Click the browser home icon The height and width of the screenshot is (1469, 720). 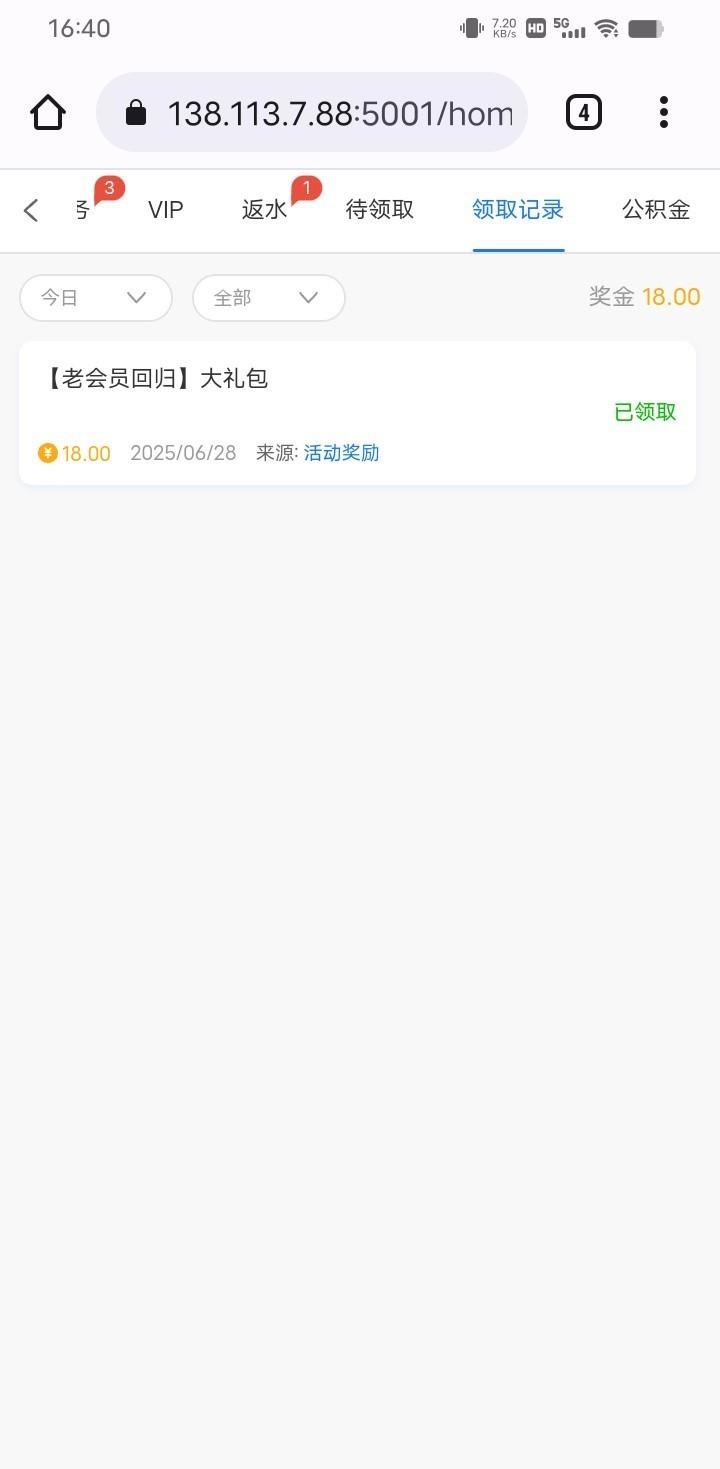tap(47, 112)
